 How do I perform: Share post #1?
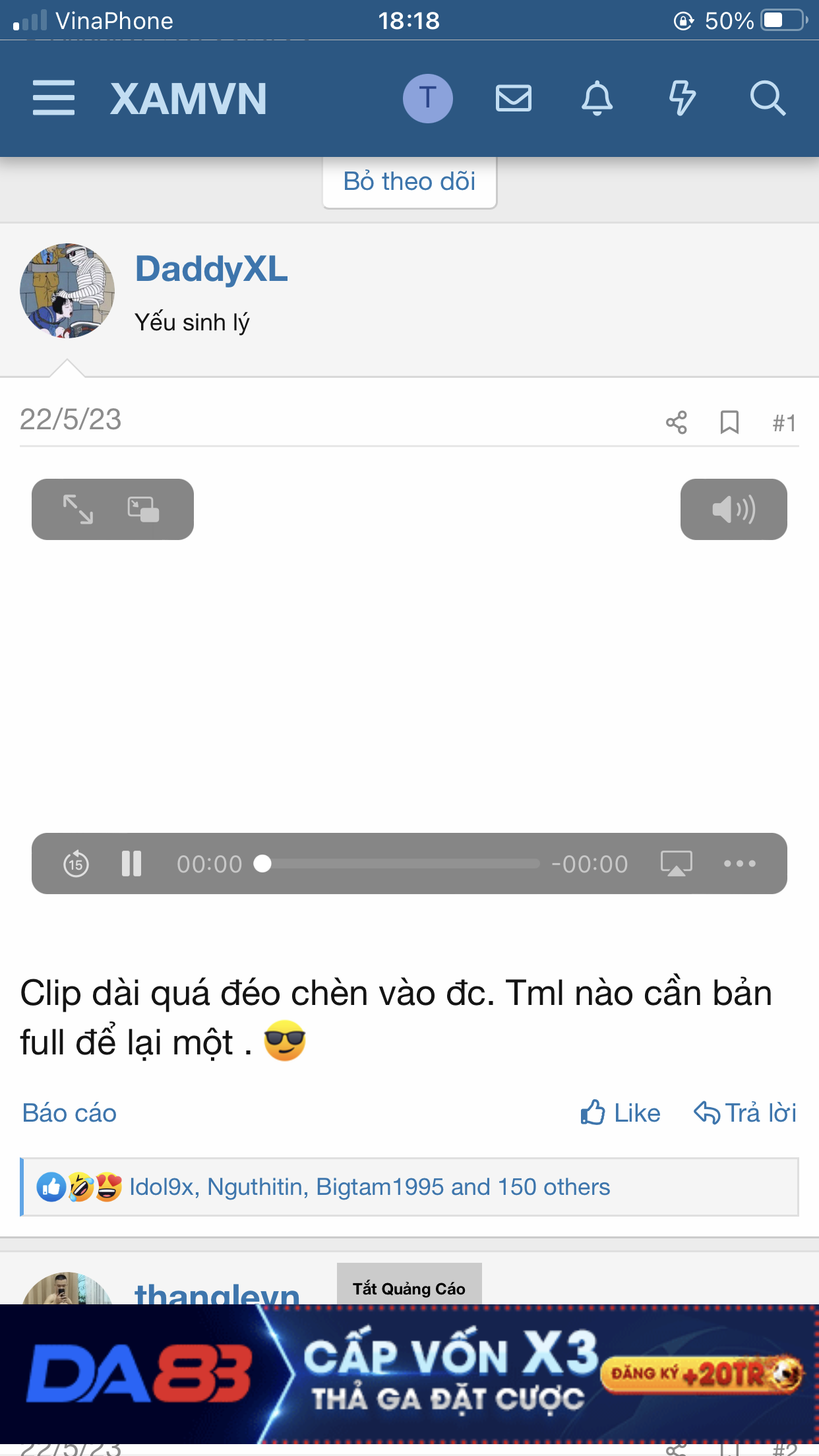[x=677, y=422]
